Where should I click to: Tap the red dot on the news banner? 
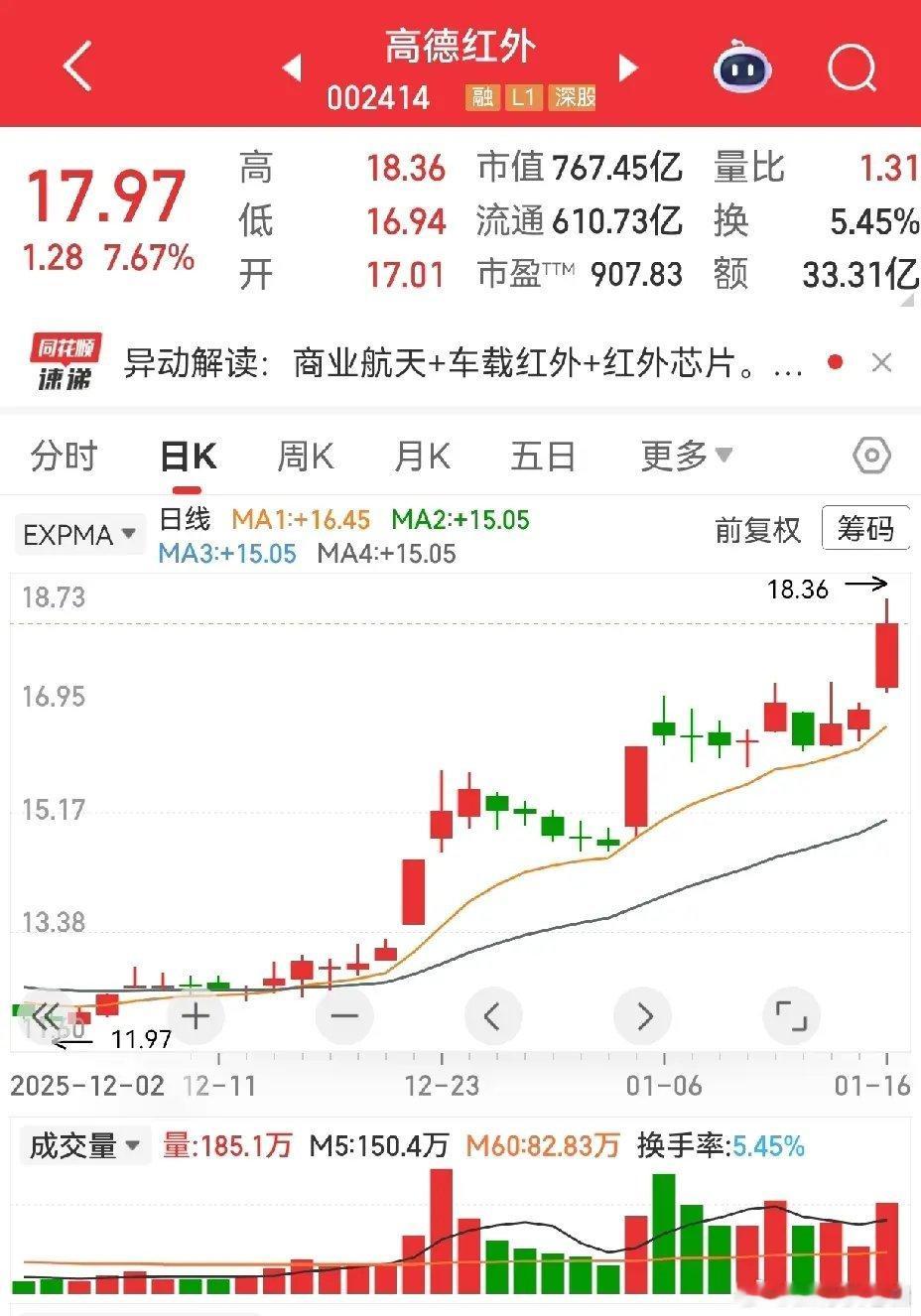coord(837,363)
